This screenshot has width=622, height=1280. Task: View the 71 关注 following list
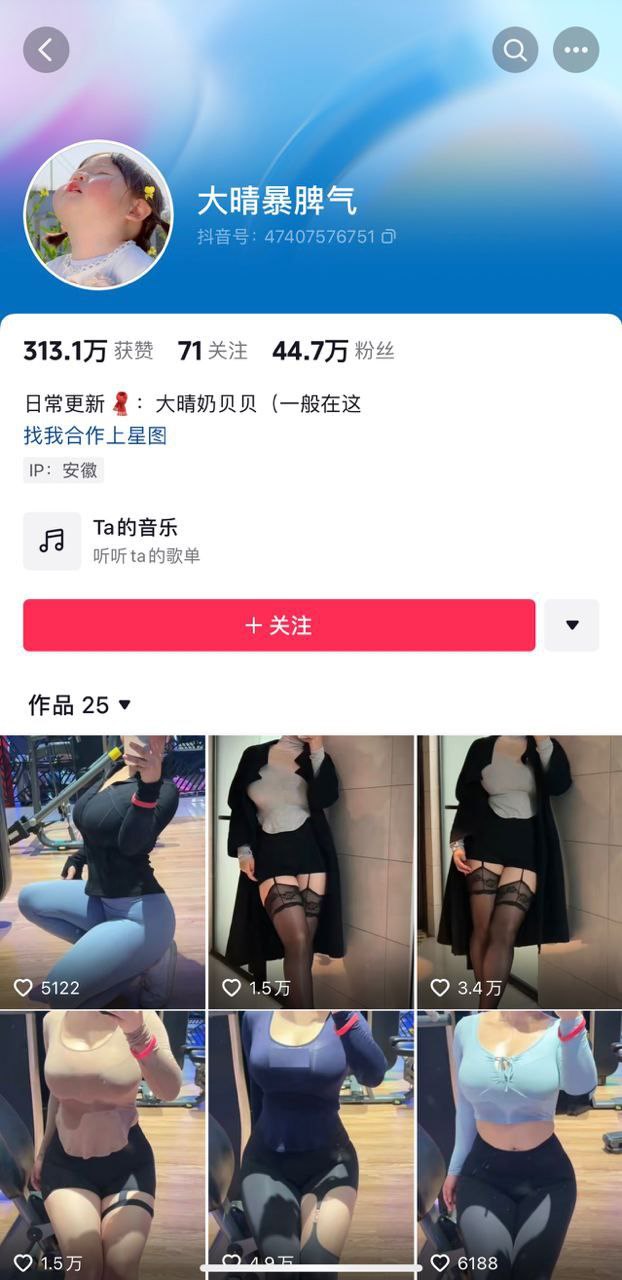(212, 351)
